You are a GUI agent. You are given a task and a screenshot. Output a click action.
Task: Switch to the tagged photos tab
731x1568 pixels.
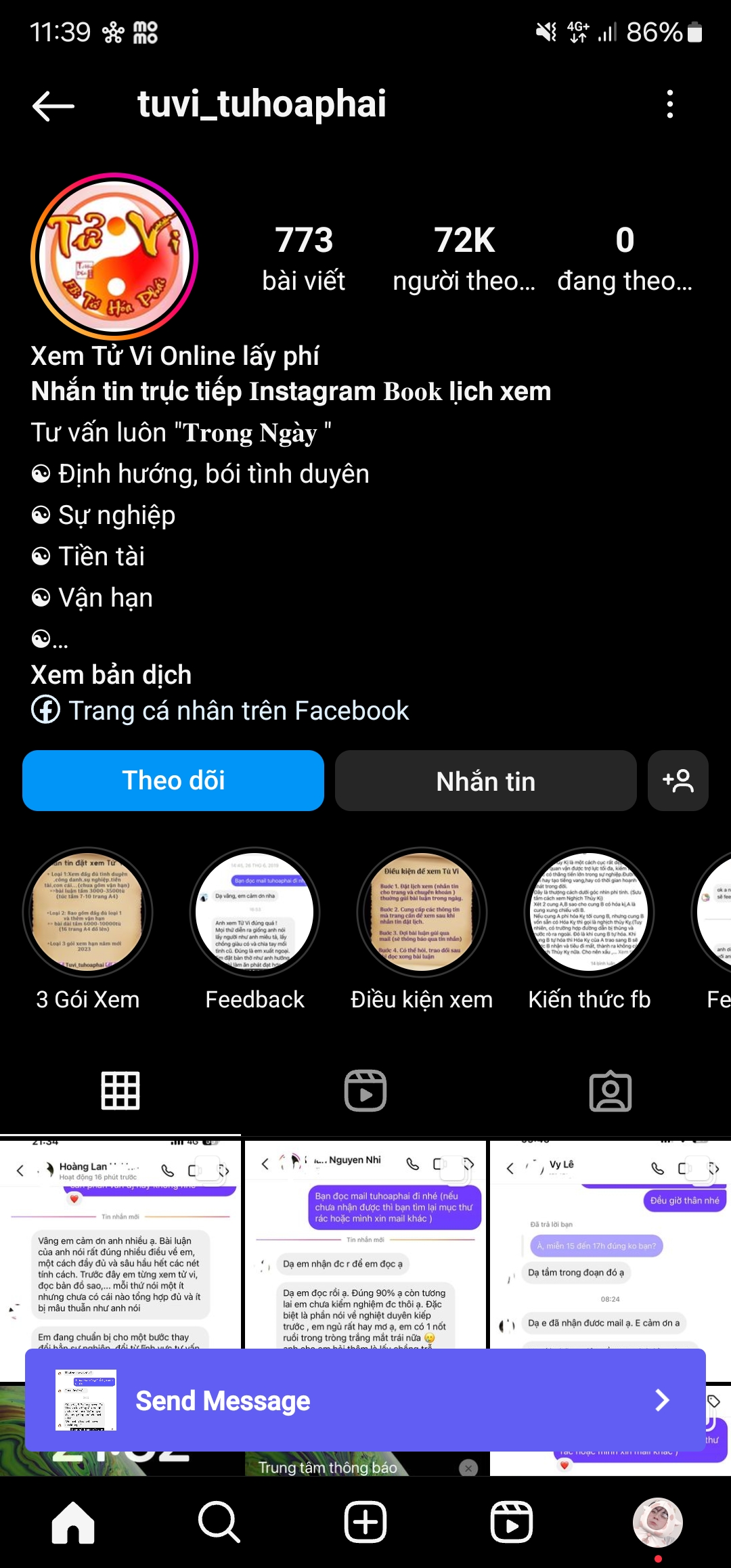(610, 1091)
